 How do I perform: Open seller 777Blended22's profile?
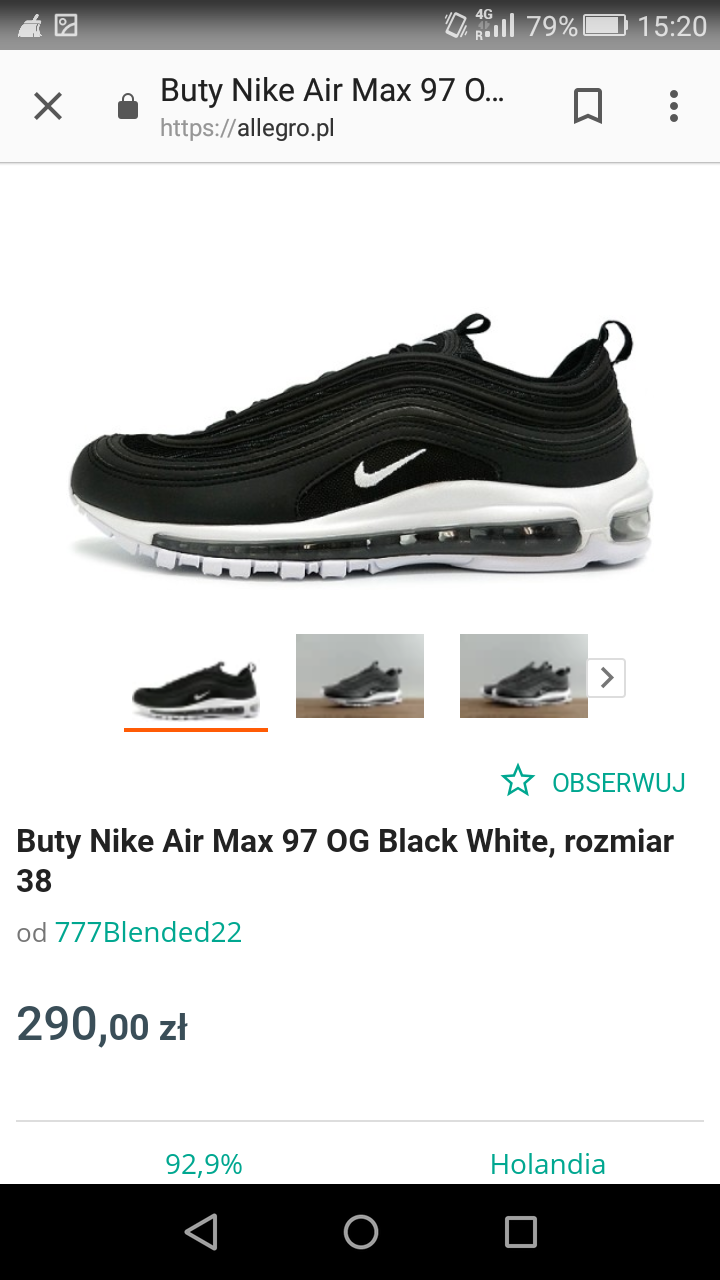[x=148, y=932]
